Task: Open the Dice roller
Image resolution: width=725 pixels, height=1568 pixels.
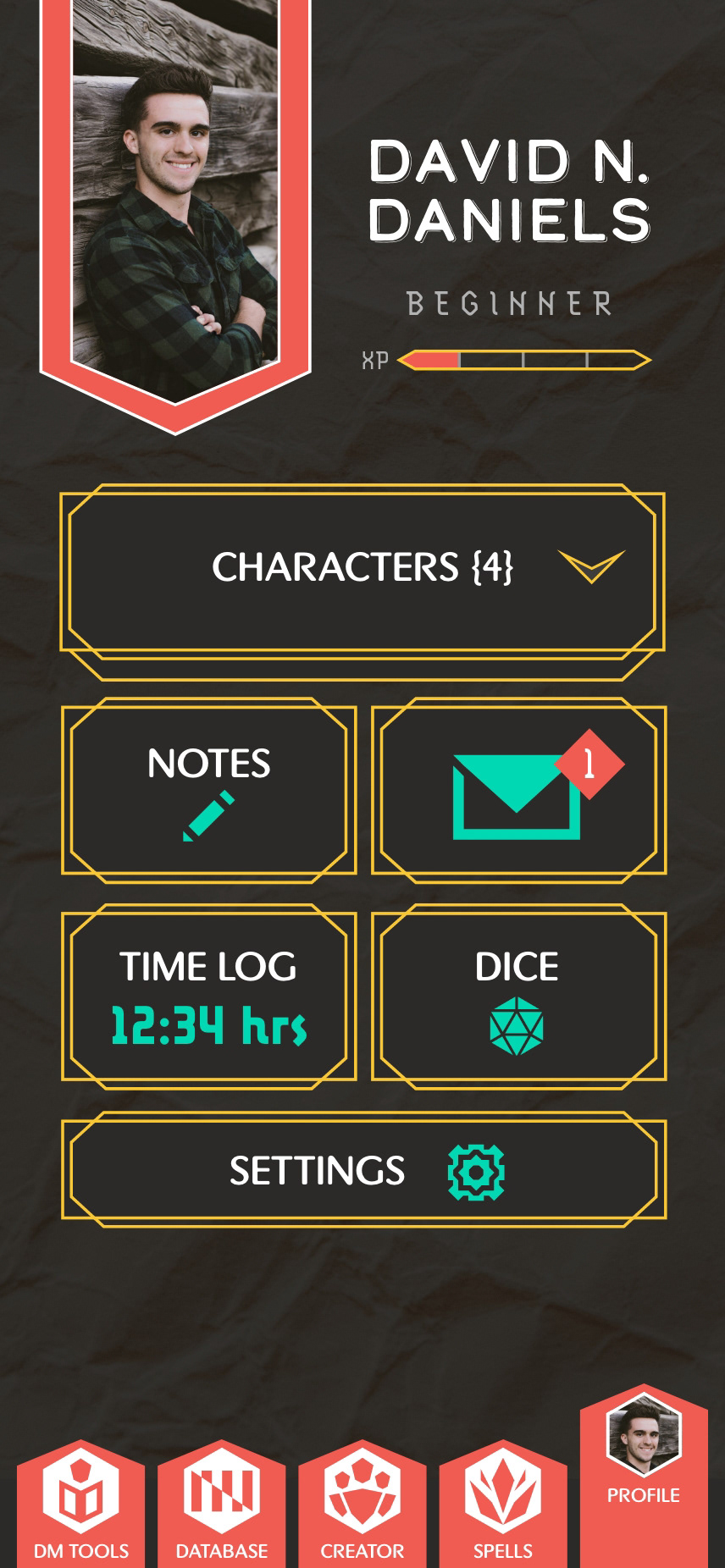Action: click(x=519, y=997)
